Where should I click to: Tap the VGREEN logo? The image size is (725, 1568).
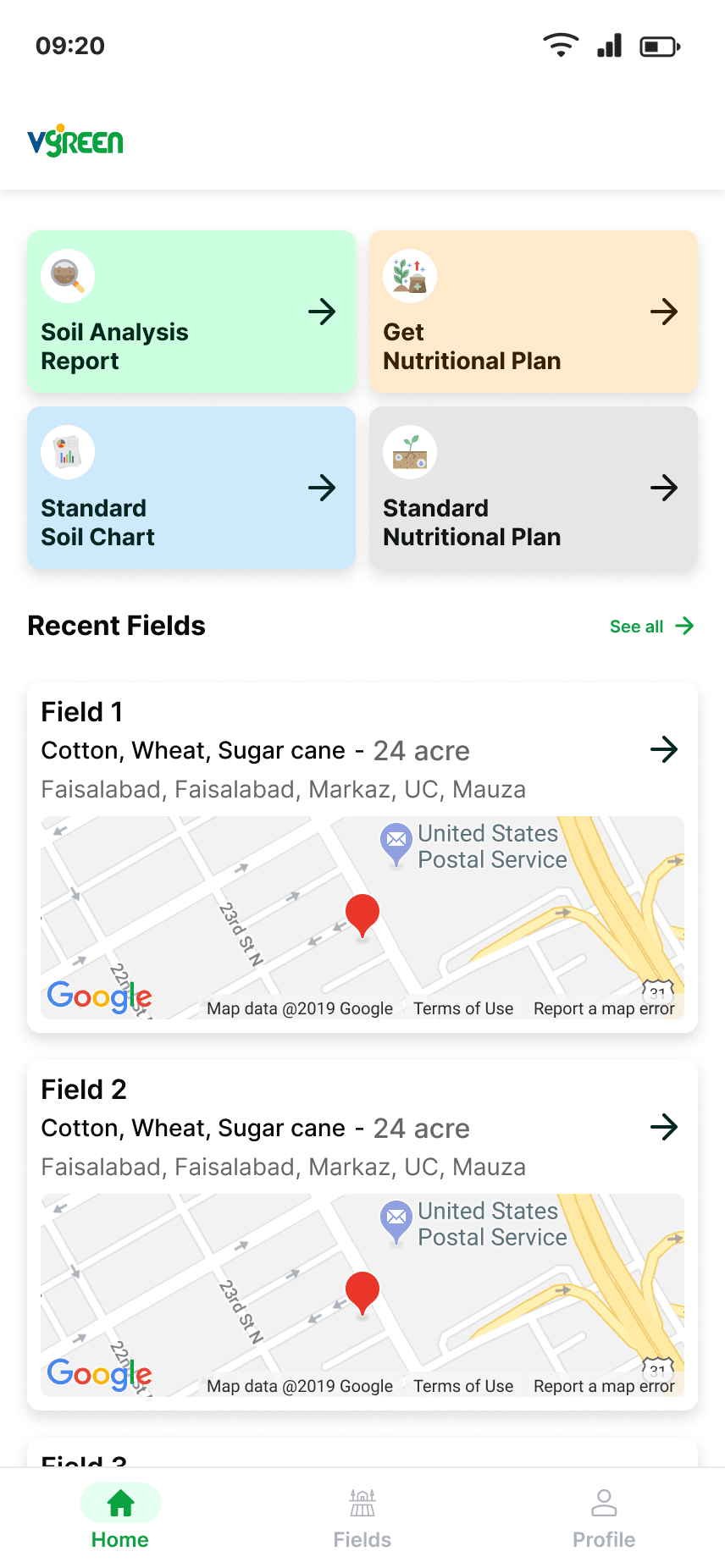tap(76, 141)
